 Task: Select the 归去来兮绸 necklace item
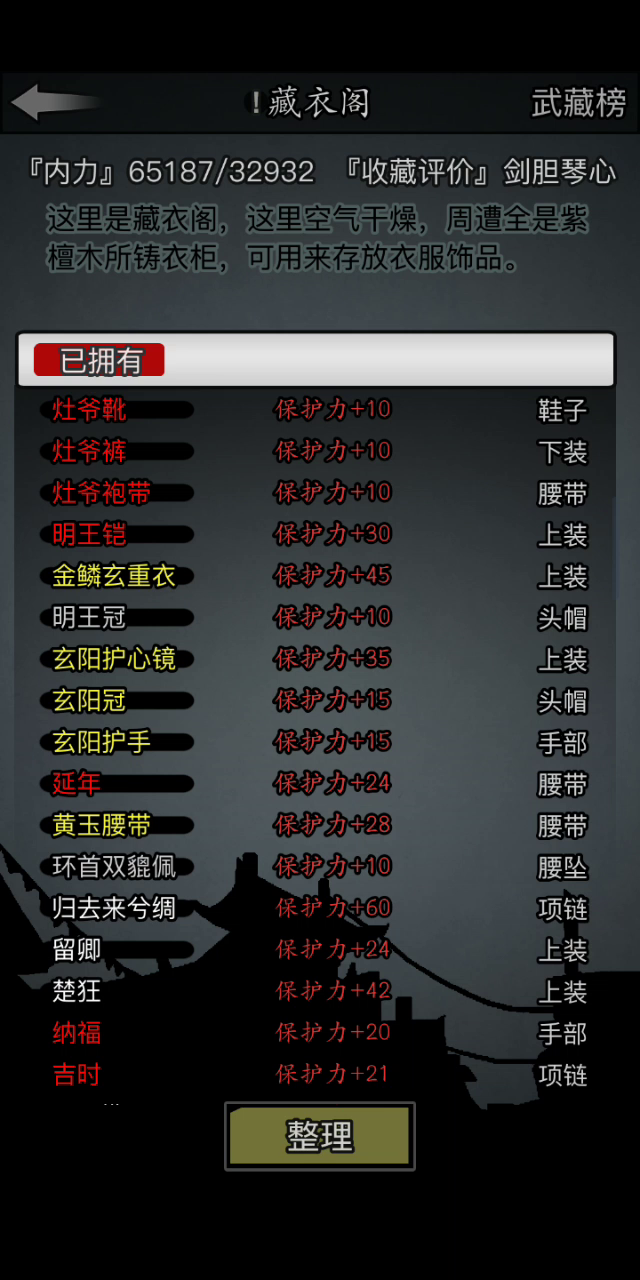tap(114, 908)
